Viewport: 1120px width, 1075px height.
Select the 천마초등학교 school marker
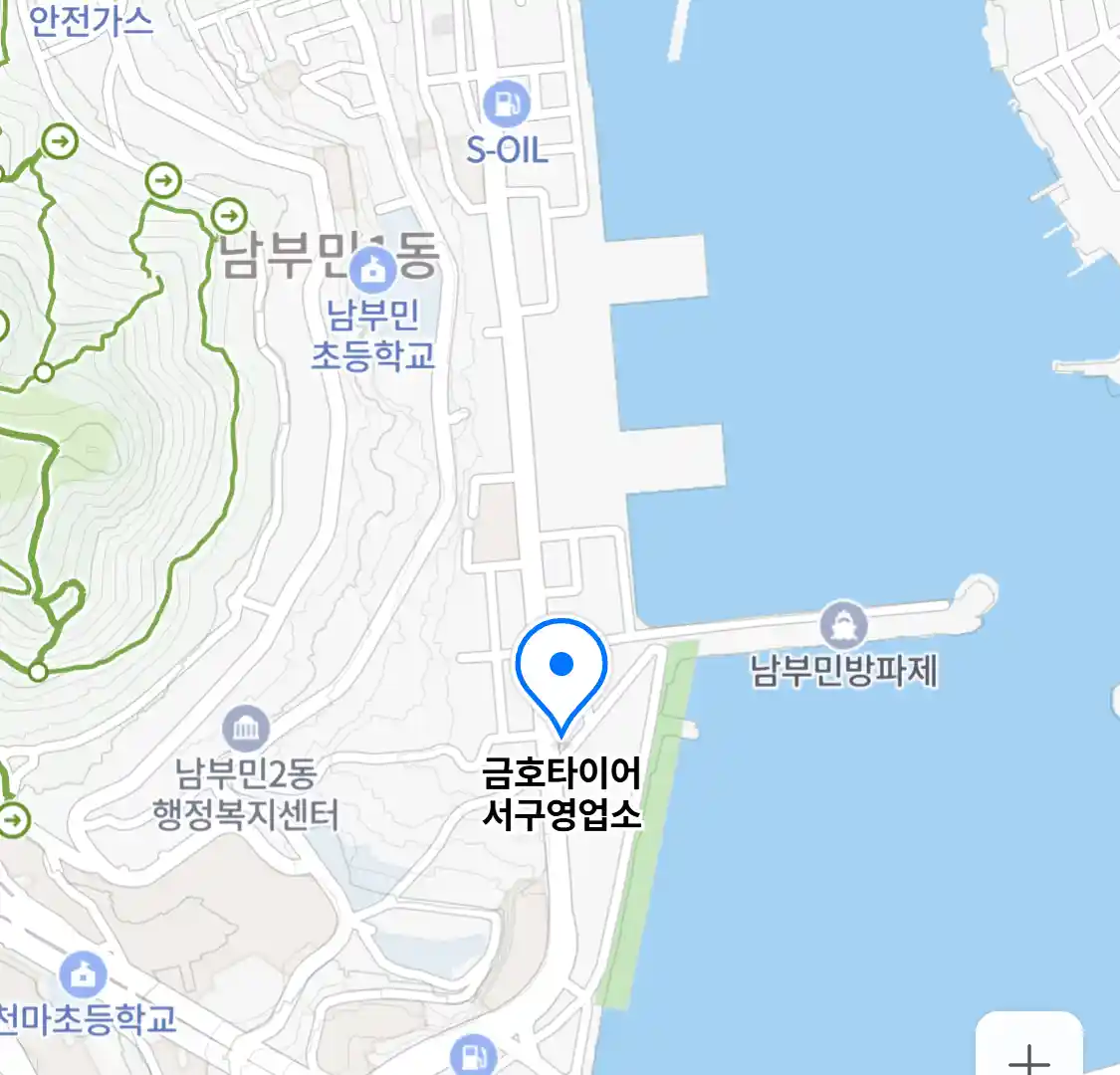click(x=84, y=975)
